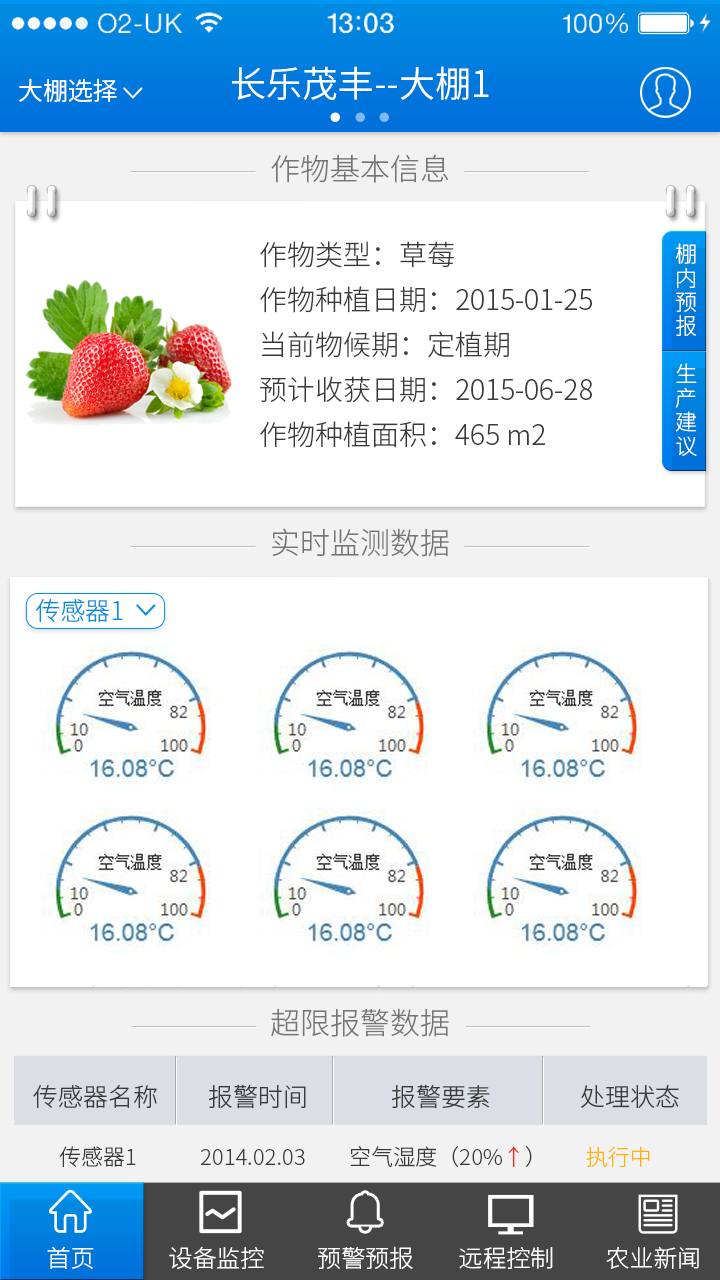Open the user profile icon

coord(665,92)
